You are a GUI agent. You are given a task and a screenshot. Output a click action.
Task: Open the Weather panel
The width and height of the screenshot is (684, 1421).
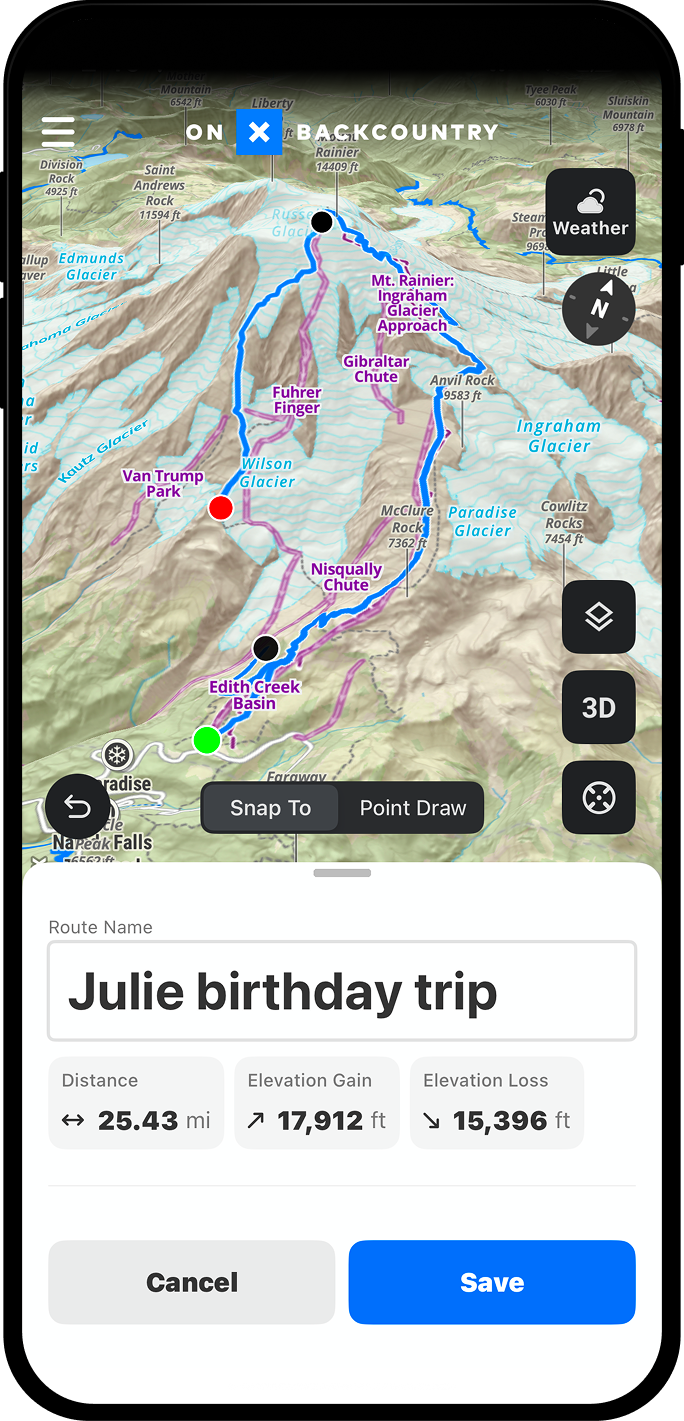coord(590,212)
